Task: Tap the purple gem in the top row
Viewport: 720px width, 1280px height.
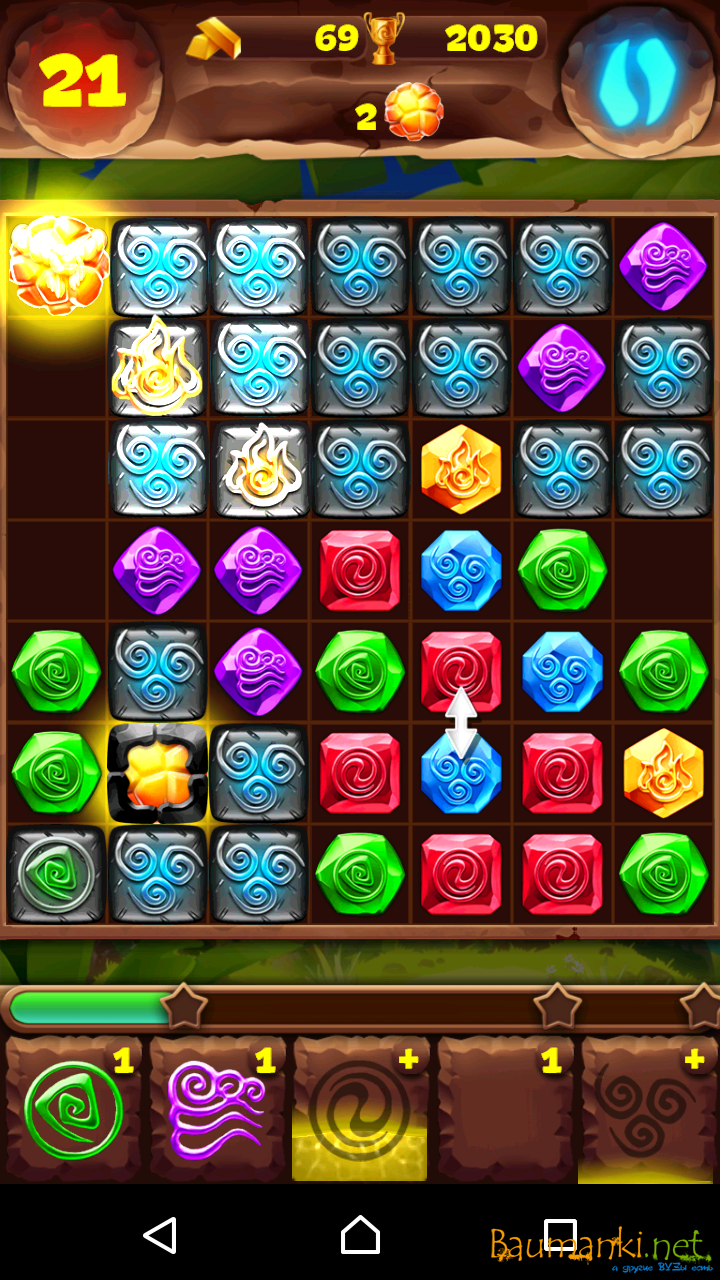Action: 662,266
